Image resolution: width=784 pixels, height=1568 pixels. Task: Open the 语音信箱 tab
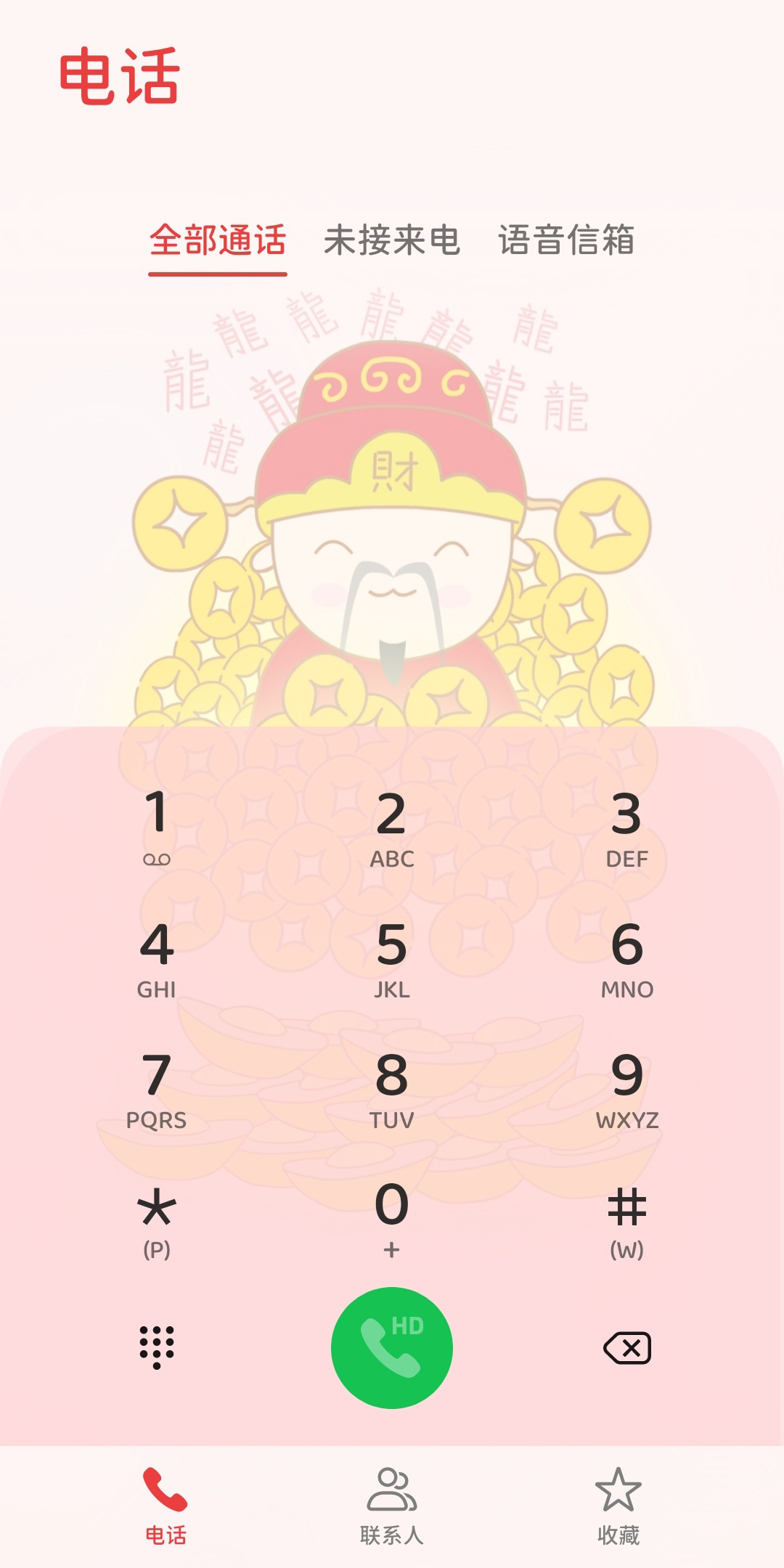566,240
